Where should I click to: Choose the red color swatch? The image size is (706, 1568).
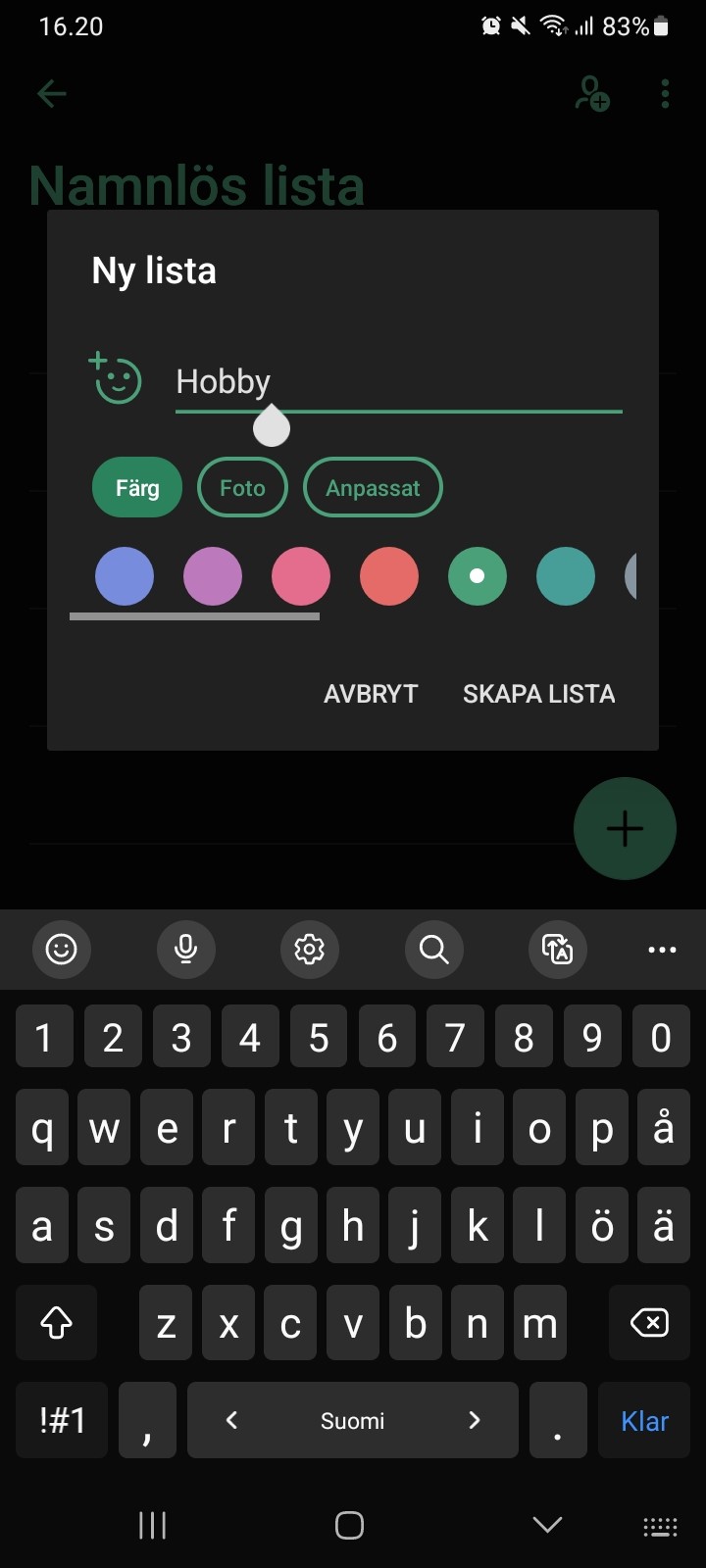point(389,576)
